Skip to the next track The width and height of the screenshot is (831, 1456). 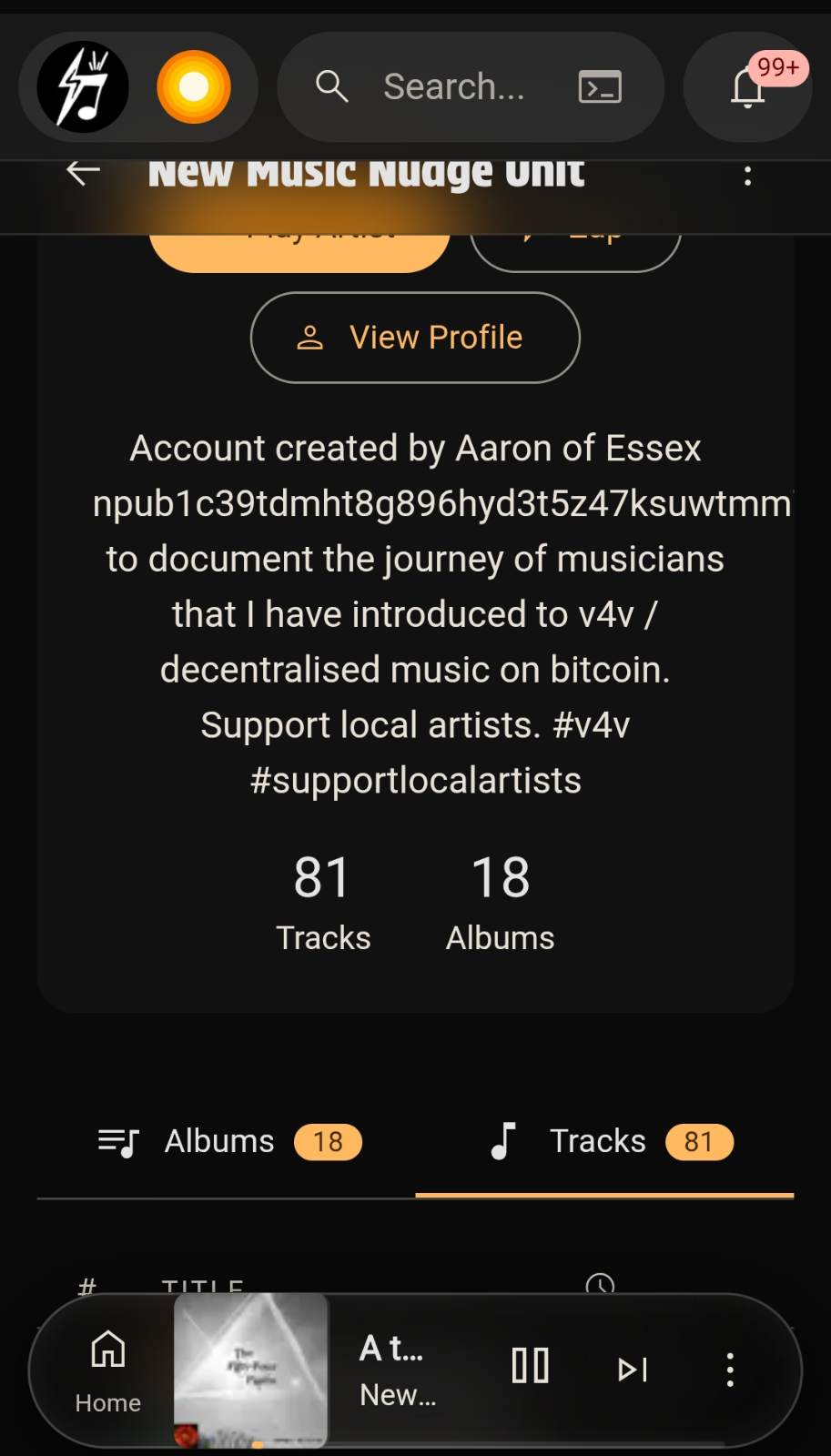click(x=633, y=1369)
